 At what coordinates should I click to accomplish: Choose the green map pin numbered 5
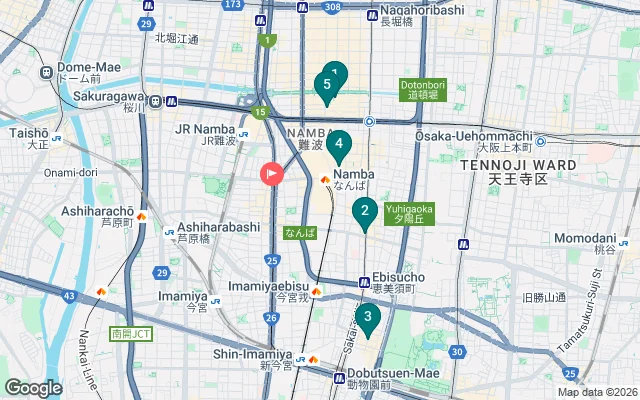326,86
